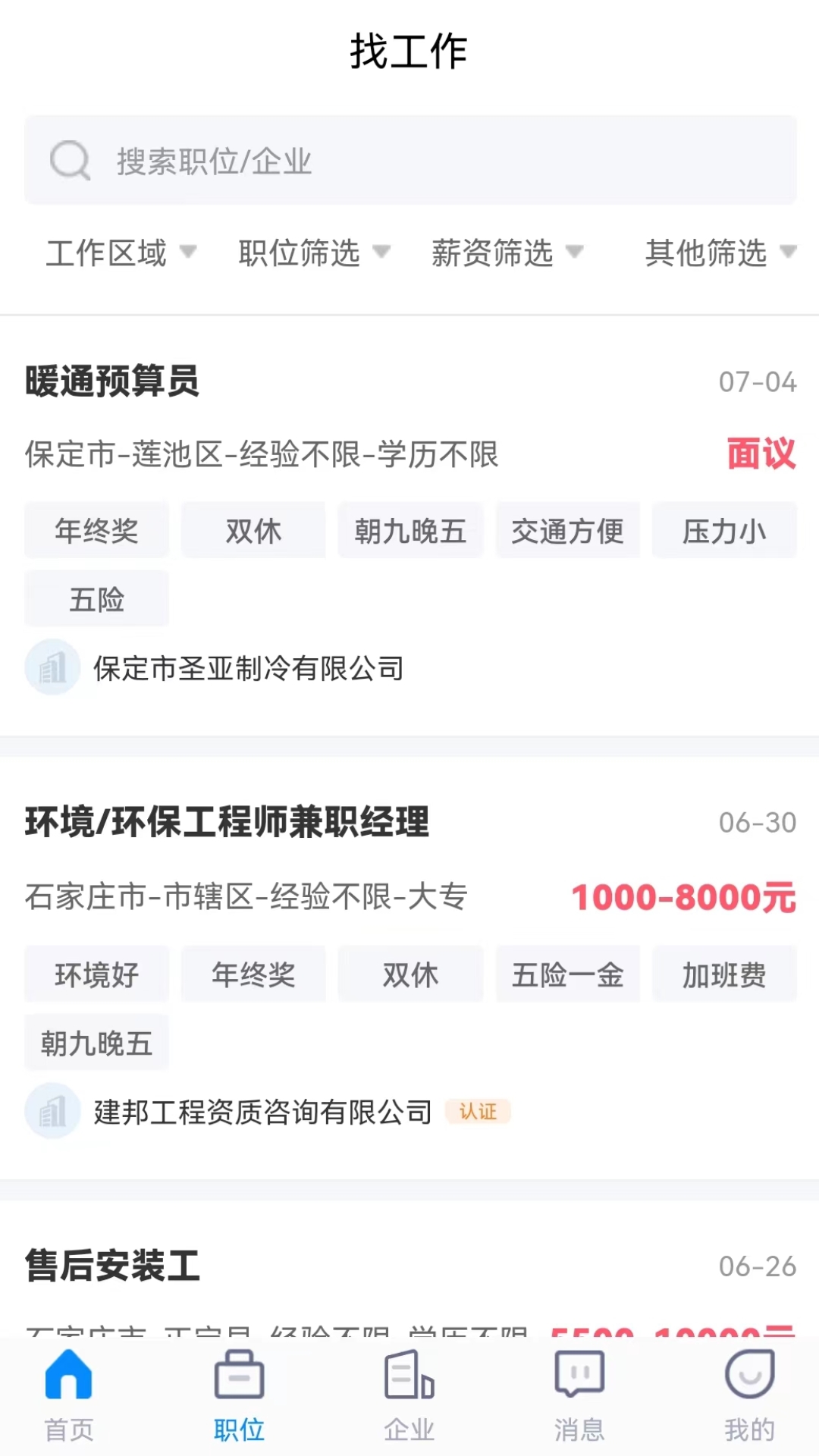Expand the 薪资筛选 salary filter
Image resolution: width=819 pixels, height=1456 pixels.
(x=506, y=253)
